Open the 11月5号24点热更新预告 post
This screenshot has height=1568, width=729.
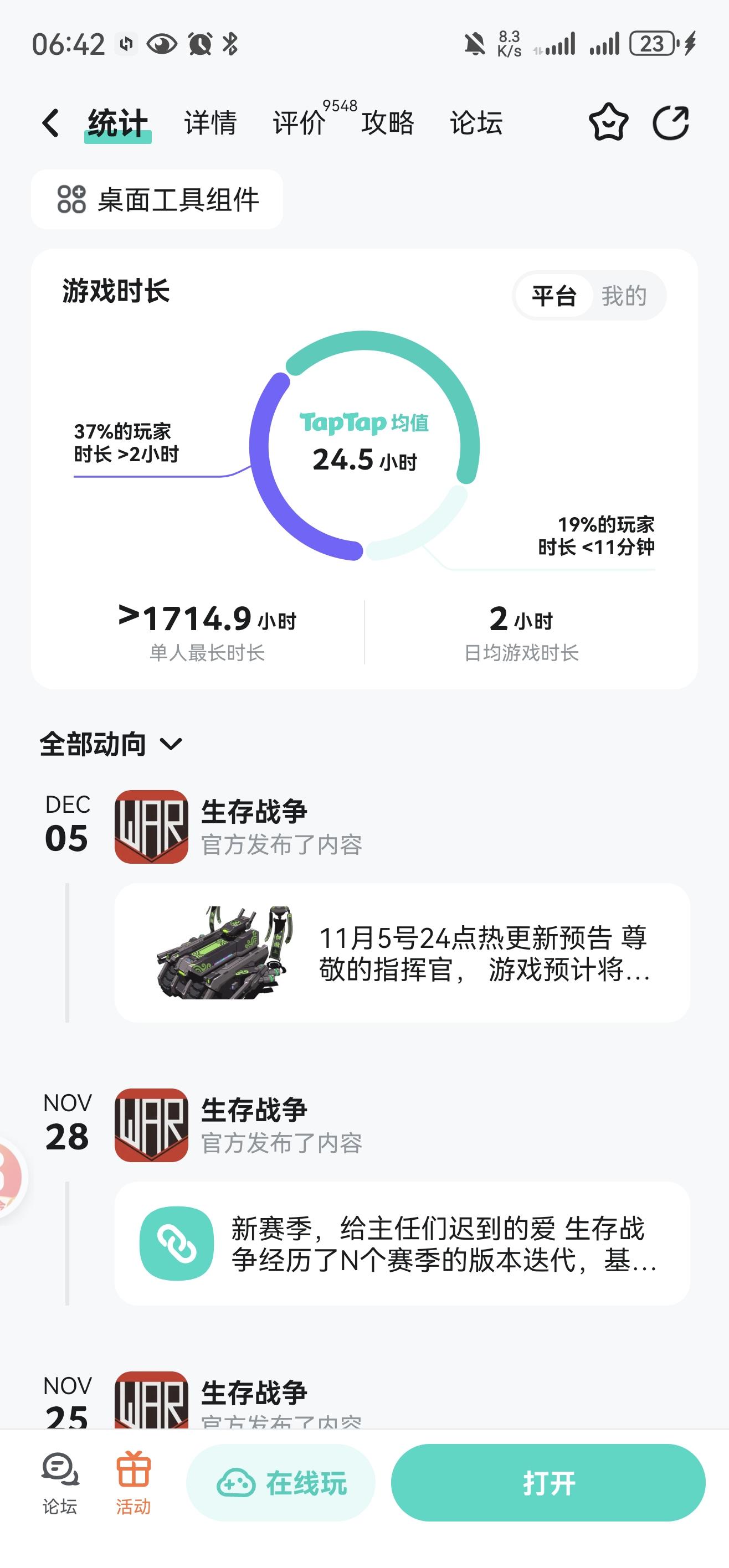pyautogui.click(x=402, y=953)
